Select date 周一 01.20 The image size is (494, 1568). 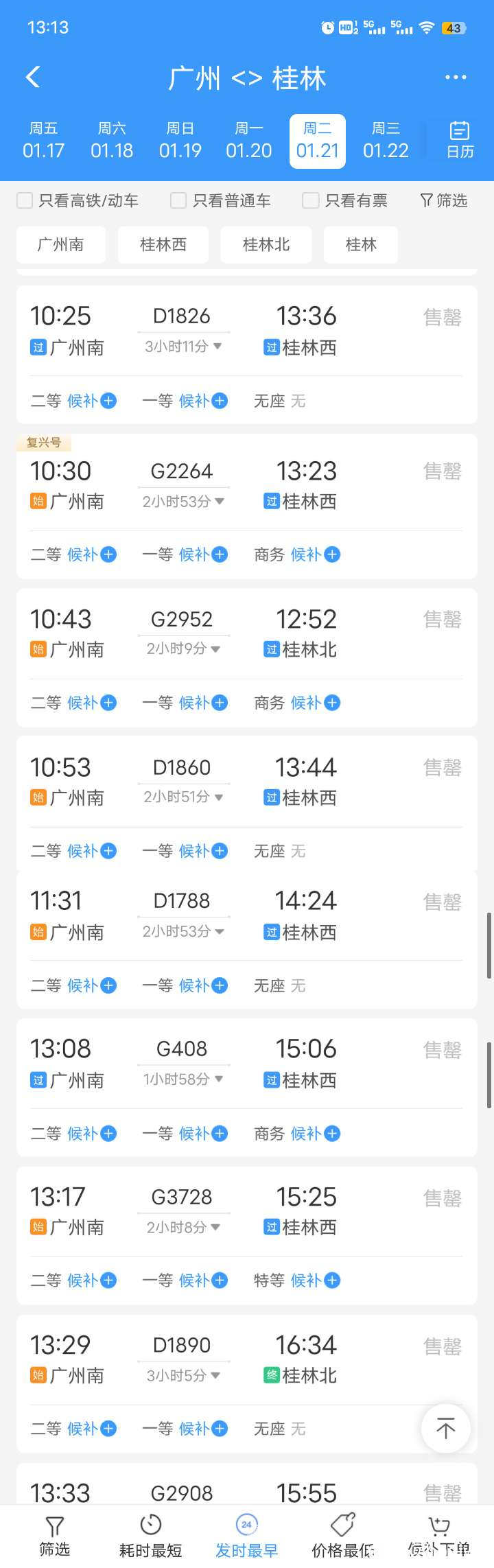pos(248,141)
